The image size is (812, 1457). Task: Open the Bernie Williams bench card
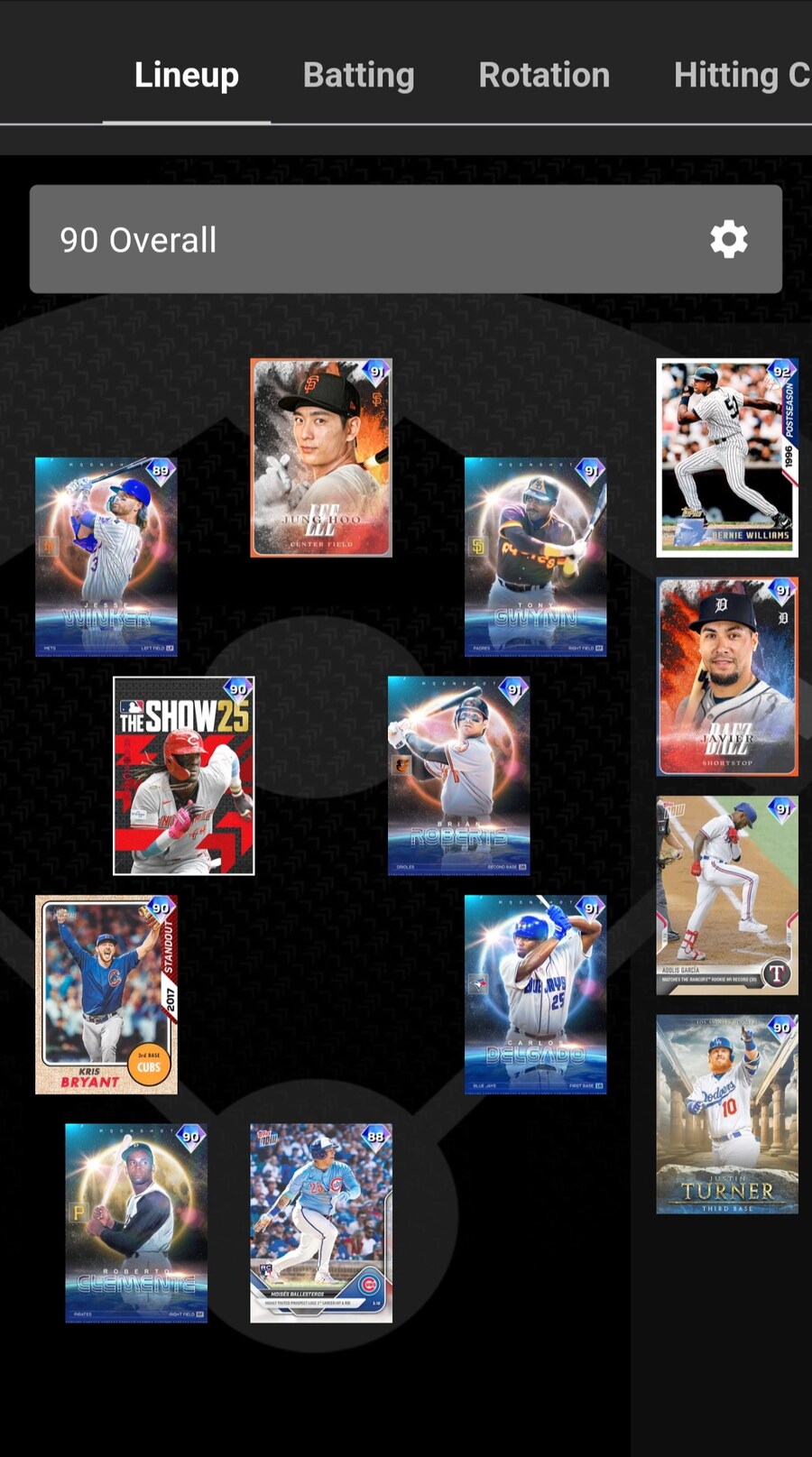(727, 457)
